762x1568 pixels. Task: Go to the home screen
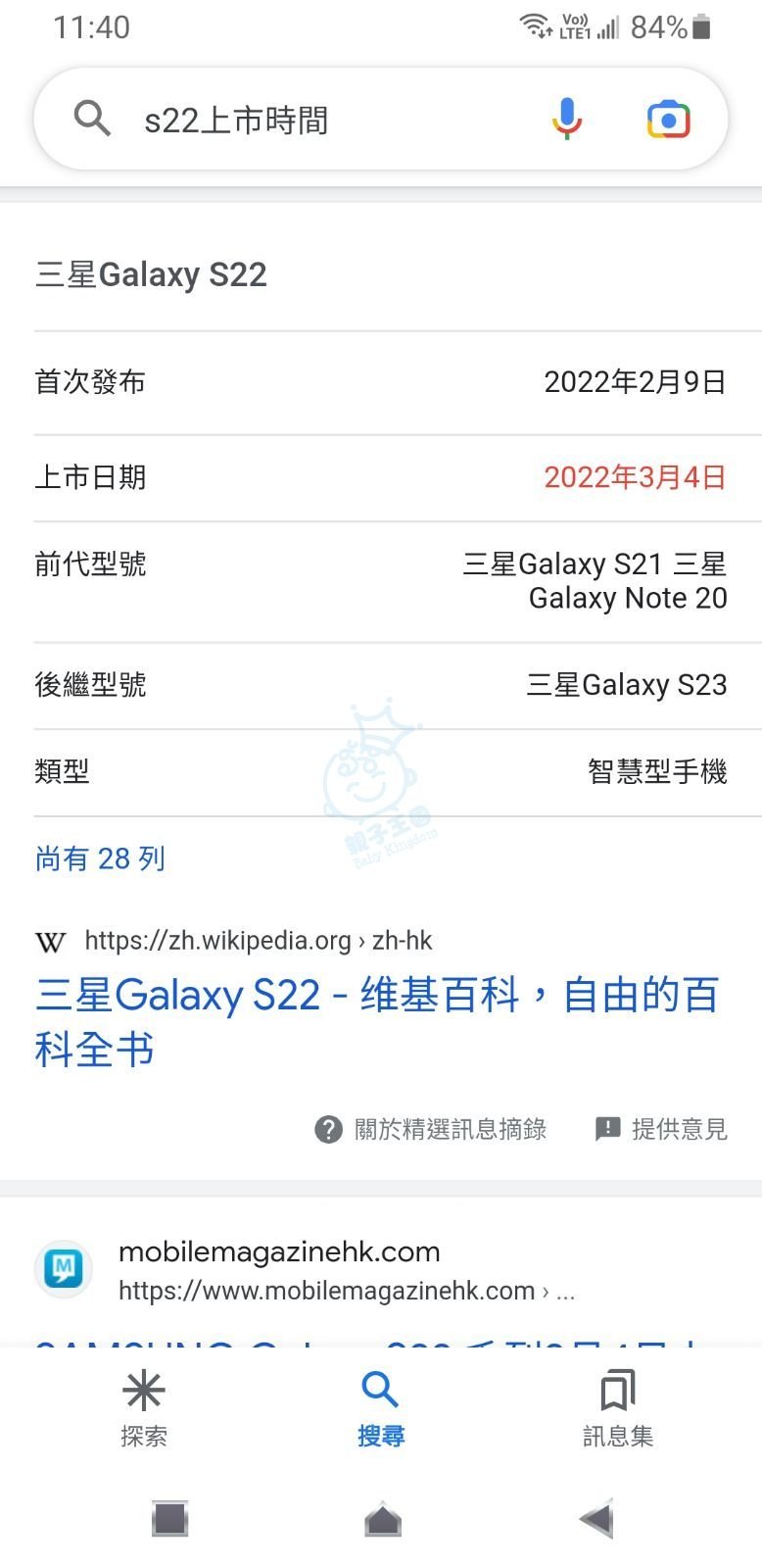(x=382, y=1519)
